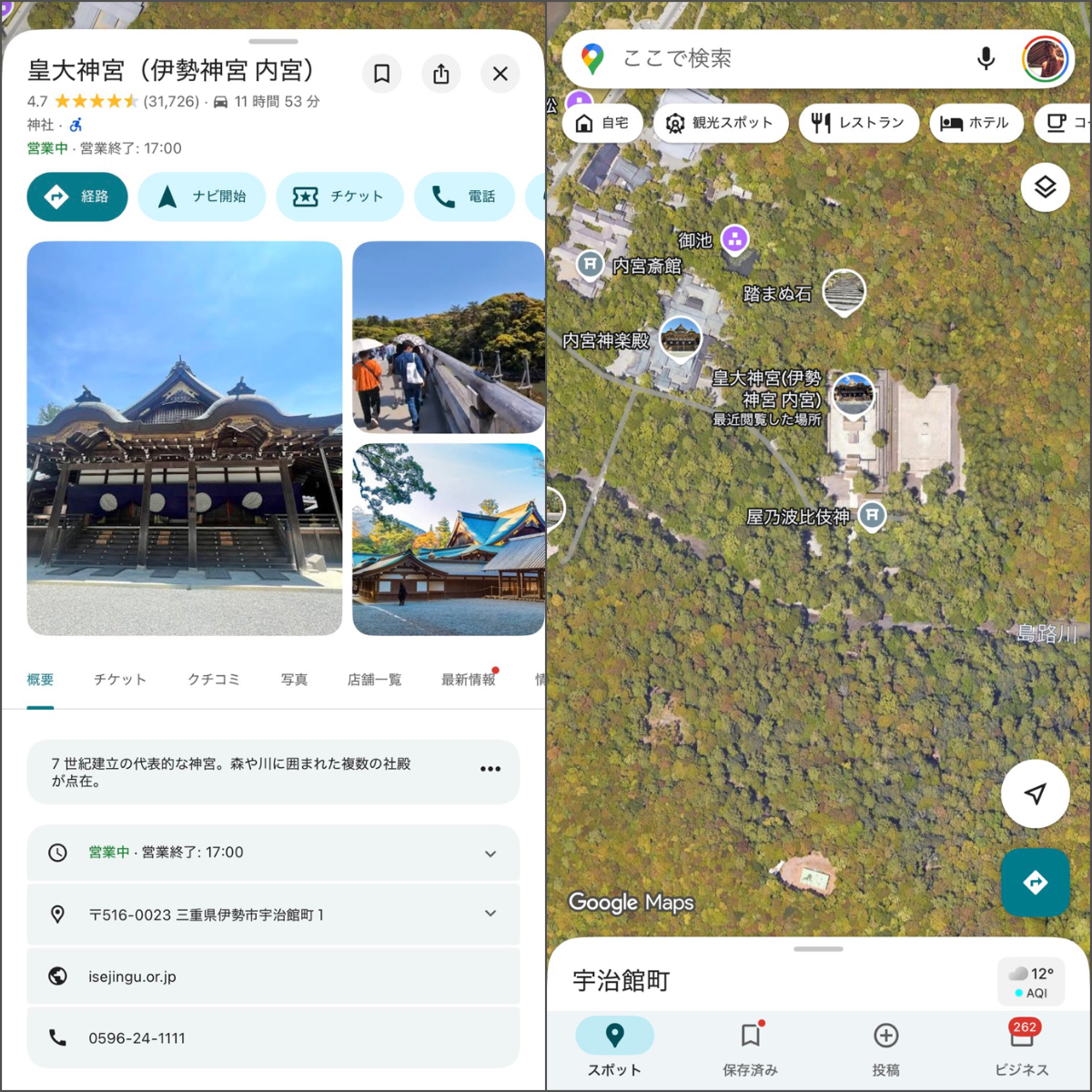Image resolution: width=1092 pixels, height=1092 pixels.
Task: Share this shrine's place page
Action: coord(441,74)
